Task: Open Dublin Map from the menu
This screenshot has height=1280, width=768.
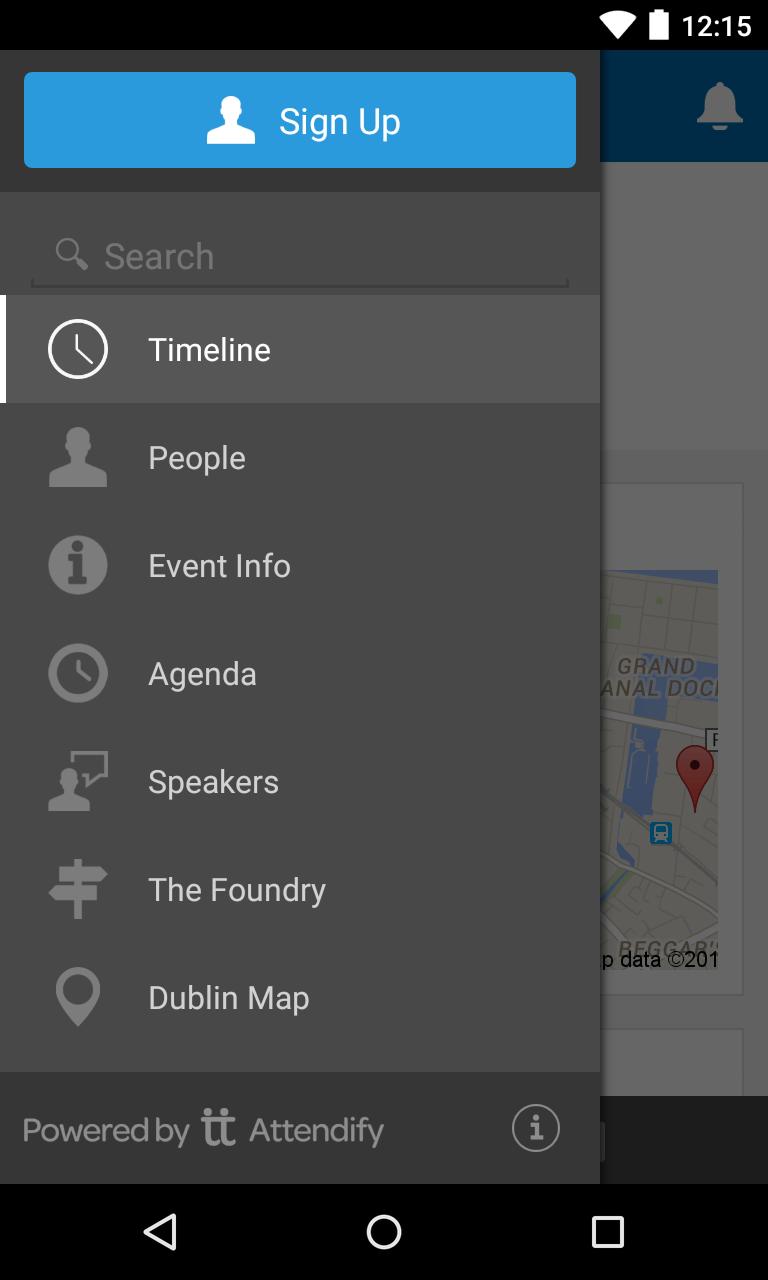Action: point(228,997)
